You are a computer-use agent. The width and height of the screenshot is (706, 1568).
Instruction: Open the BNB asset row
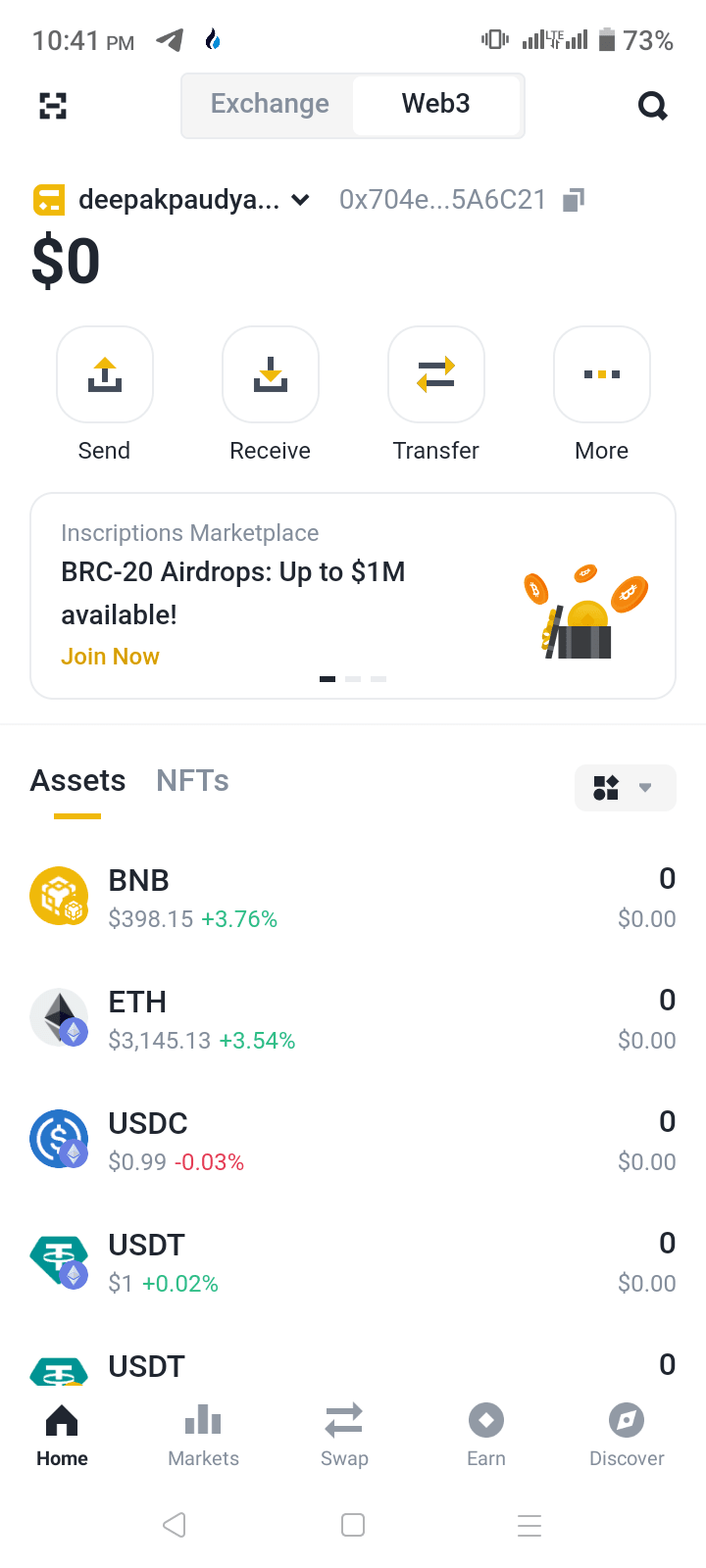click(x=353, y=897)
